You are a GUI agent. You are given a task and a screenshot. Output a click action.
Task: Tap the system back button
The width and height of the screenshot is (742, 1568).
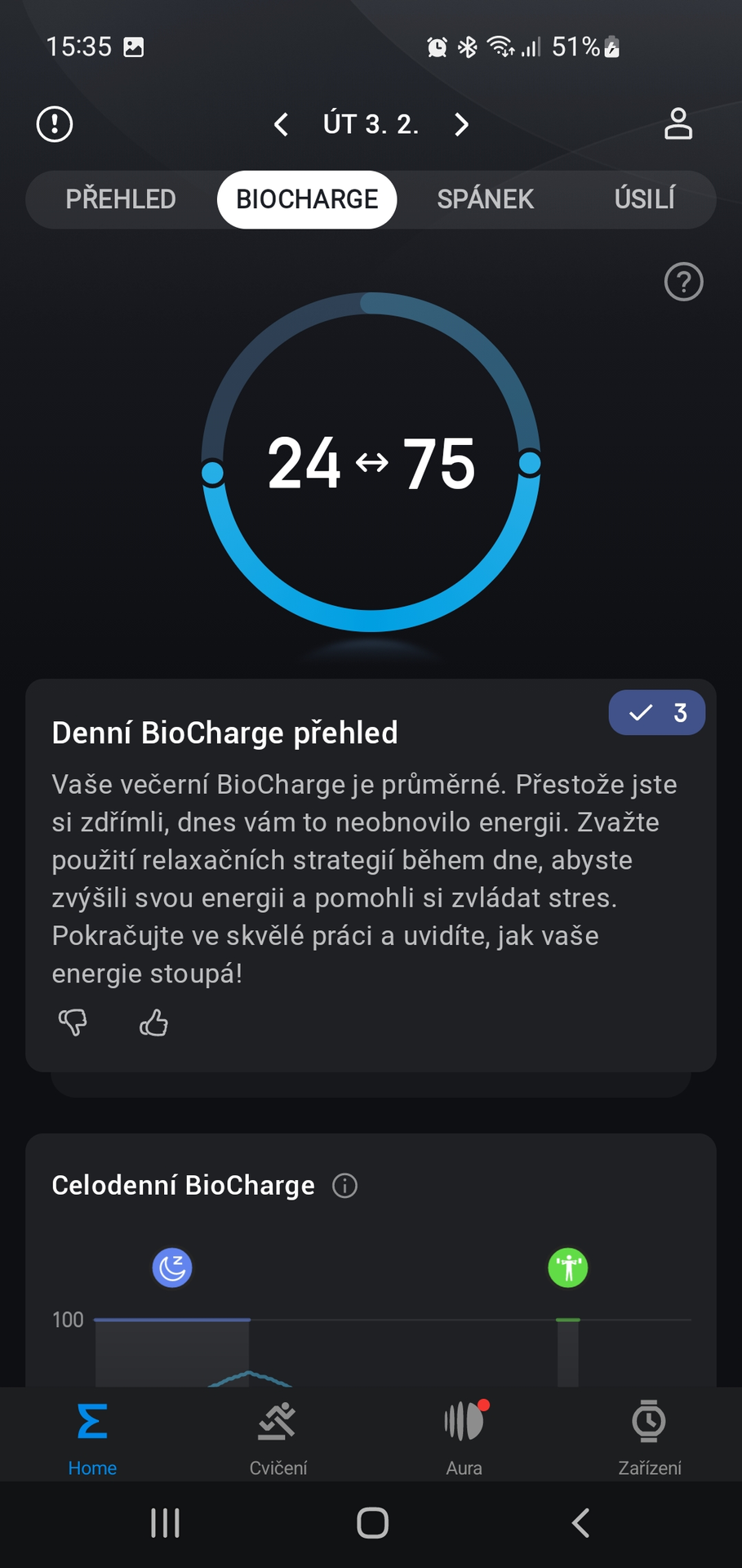[580, 1523]
